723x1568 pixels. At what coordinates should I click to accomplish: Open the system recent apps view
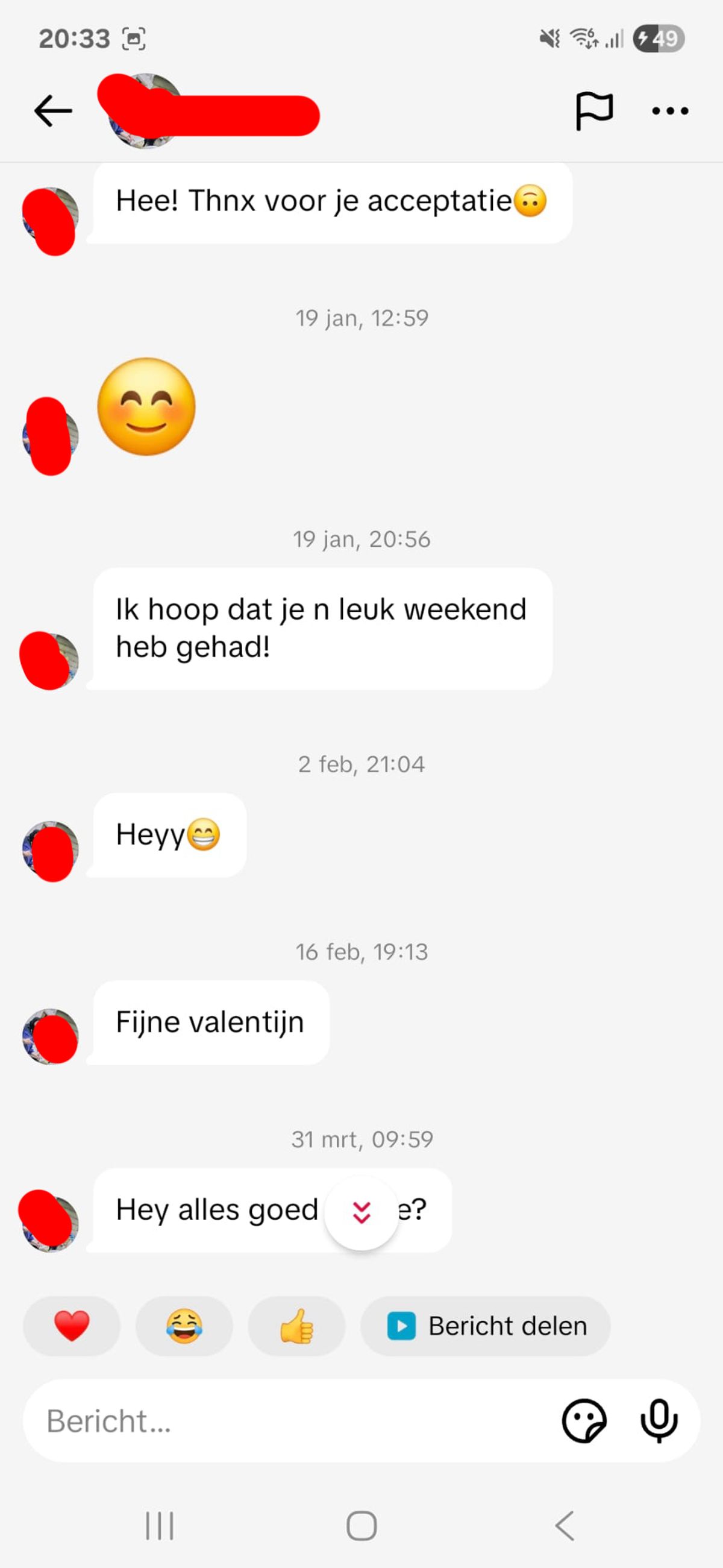coord(160,1525)
